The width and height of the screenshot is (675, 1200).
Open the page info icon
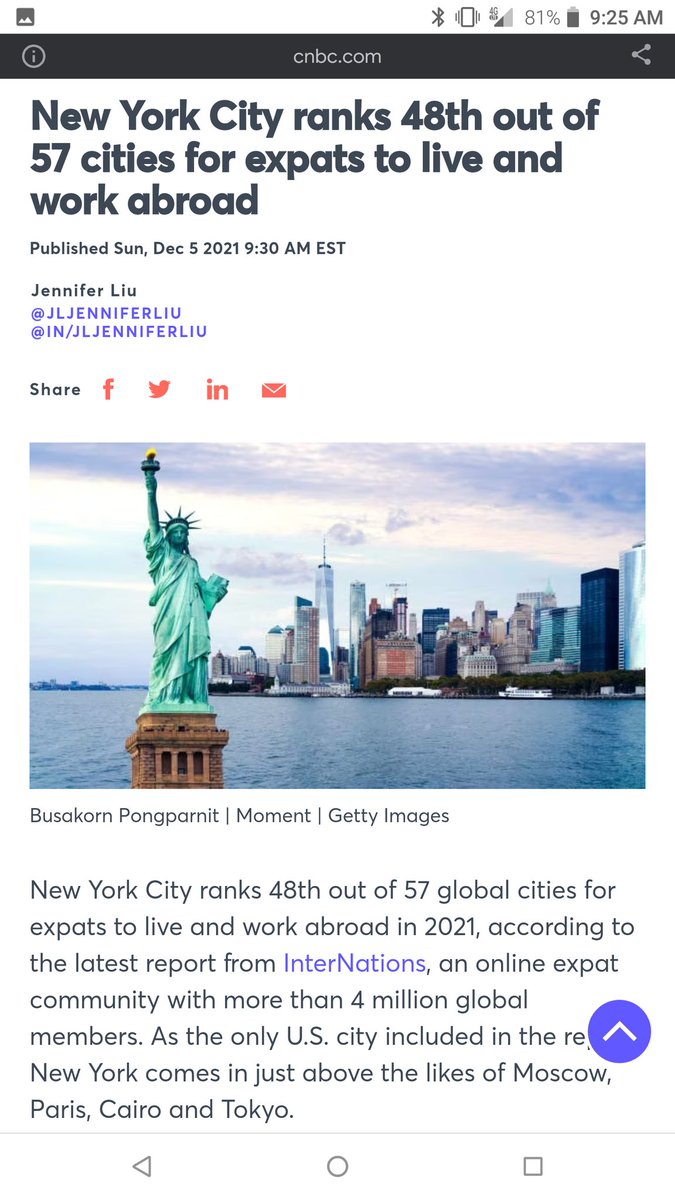click(x=34, y=56)
